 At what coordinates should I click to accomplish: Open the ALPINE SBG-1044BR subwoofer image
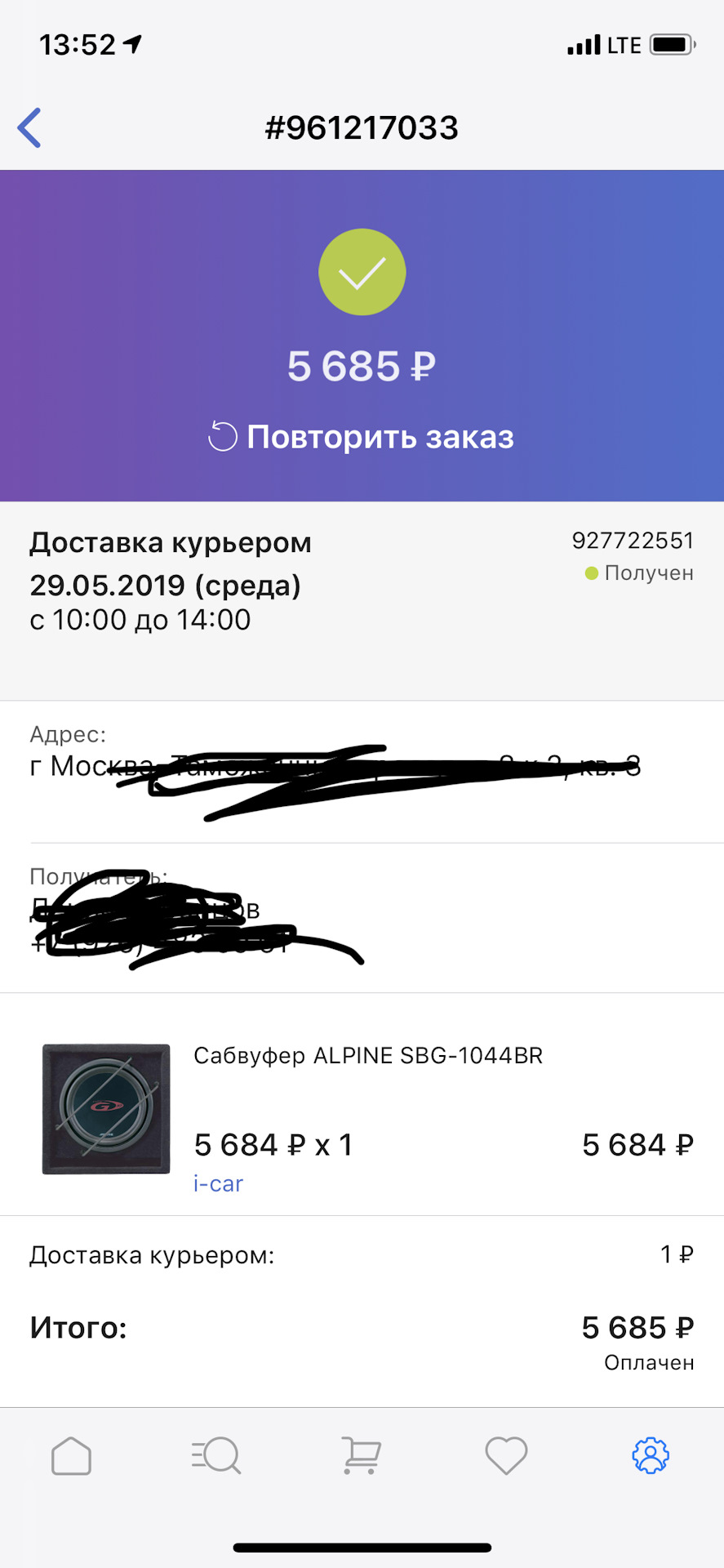[x=106, y=1108]
